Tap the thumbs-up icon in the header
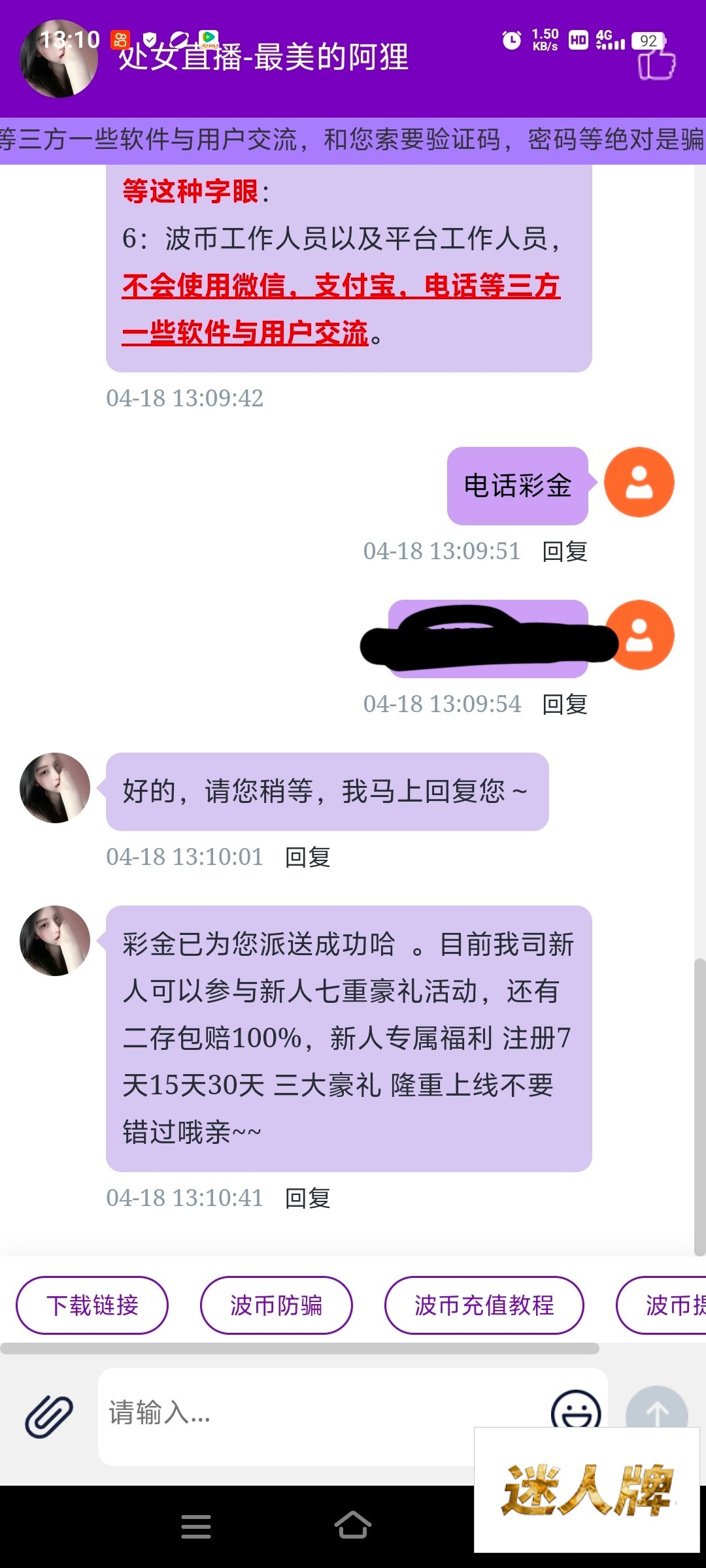706x1568 pixels. (656, 65)
